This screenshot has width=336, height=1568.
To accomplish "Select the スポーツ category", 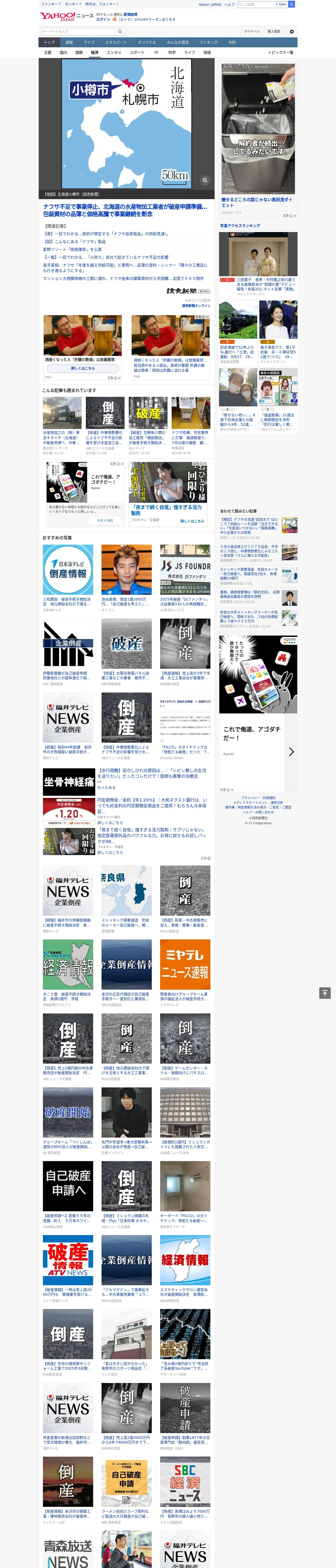I will click(137, 52).
